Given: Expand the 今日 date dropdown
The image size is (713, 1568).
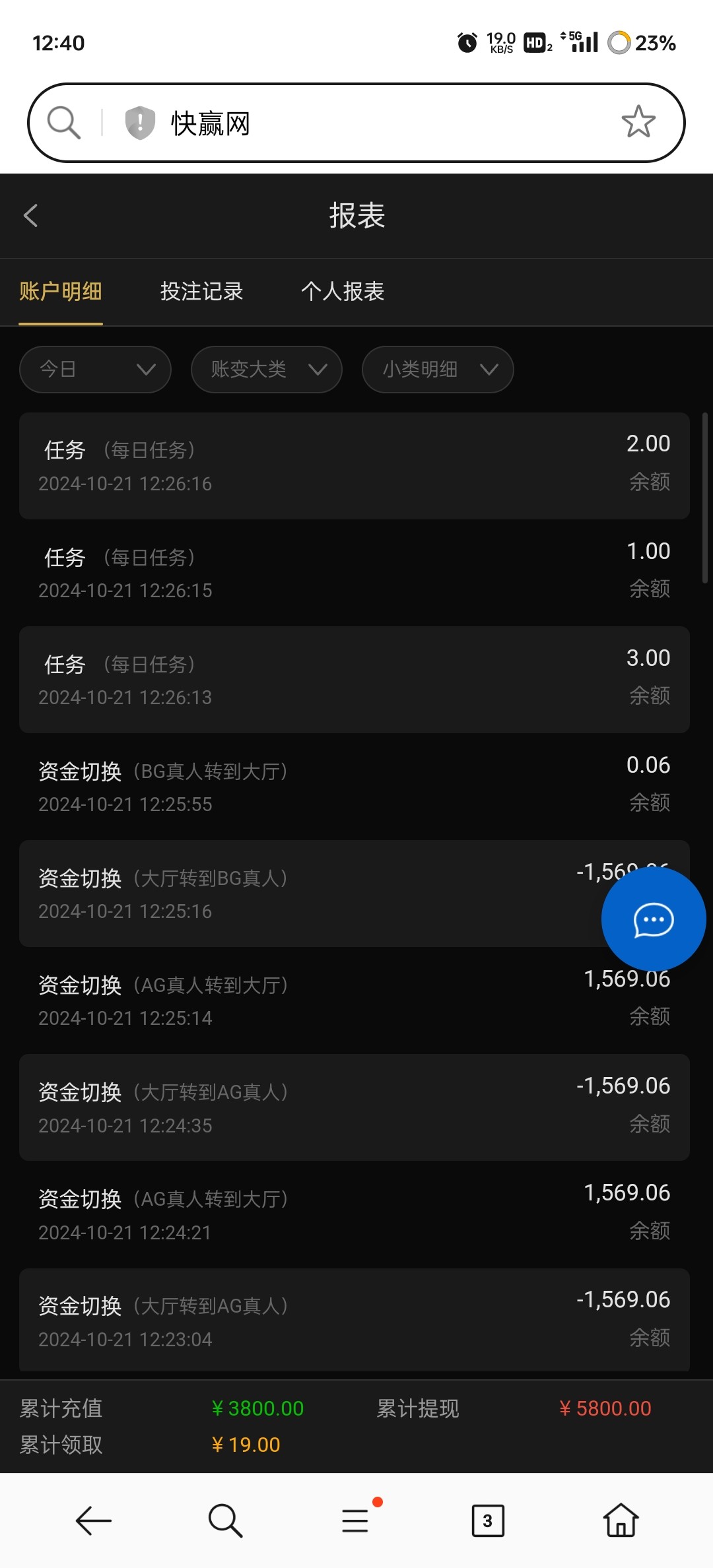Looking at the screenshot, I should click(x=95, y=370).
